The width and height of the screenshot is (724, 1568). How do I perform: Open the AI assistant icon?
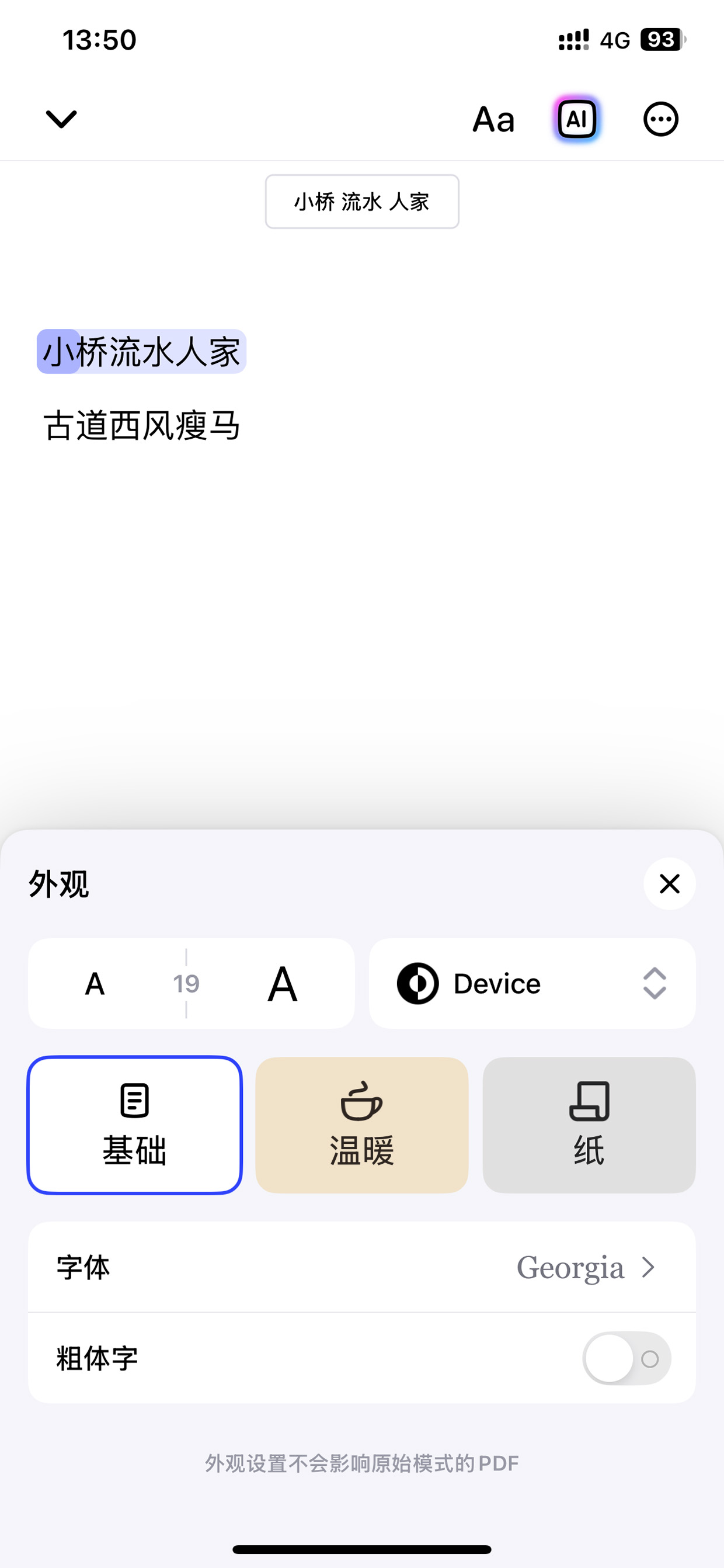tap(577, 119)
